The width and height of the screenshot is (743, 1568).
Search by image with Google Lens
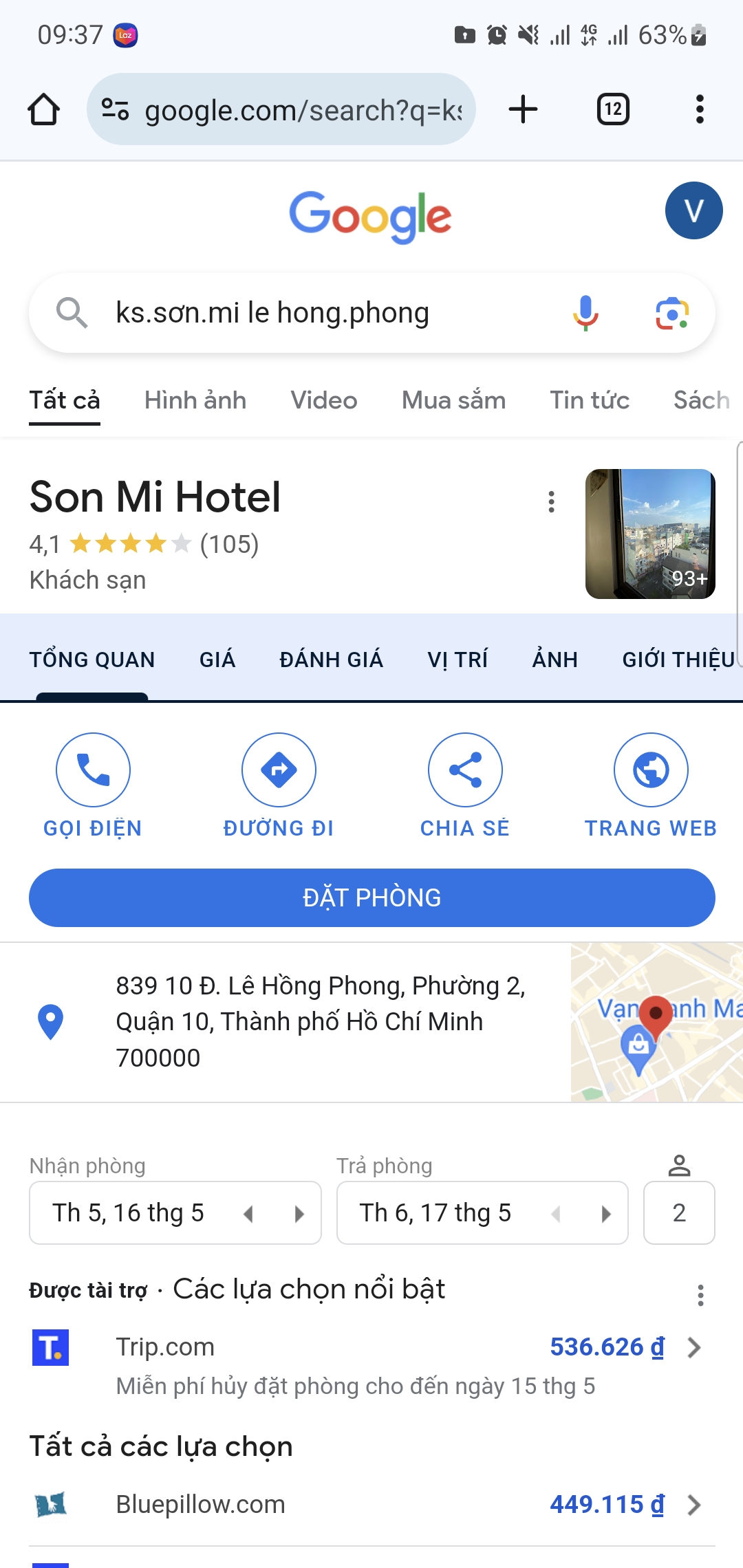pos(672,313)
